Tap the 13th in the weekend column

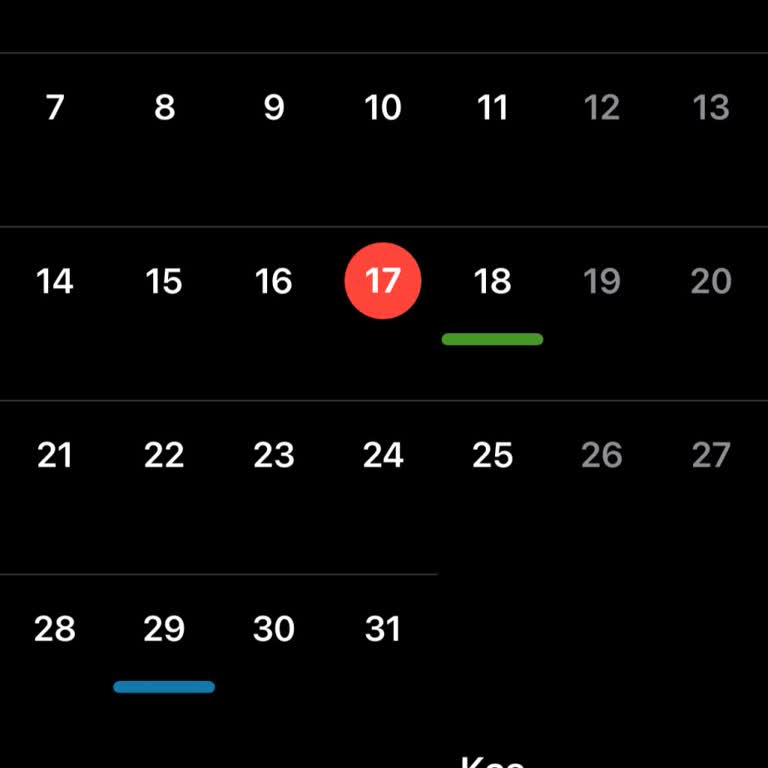click(x=711, y=108)
